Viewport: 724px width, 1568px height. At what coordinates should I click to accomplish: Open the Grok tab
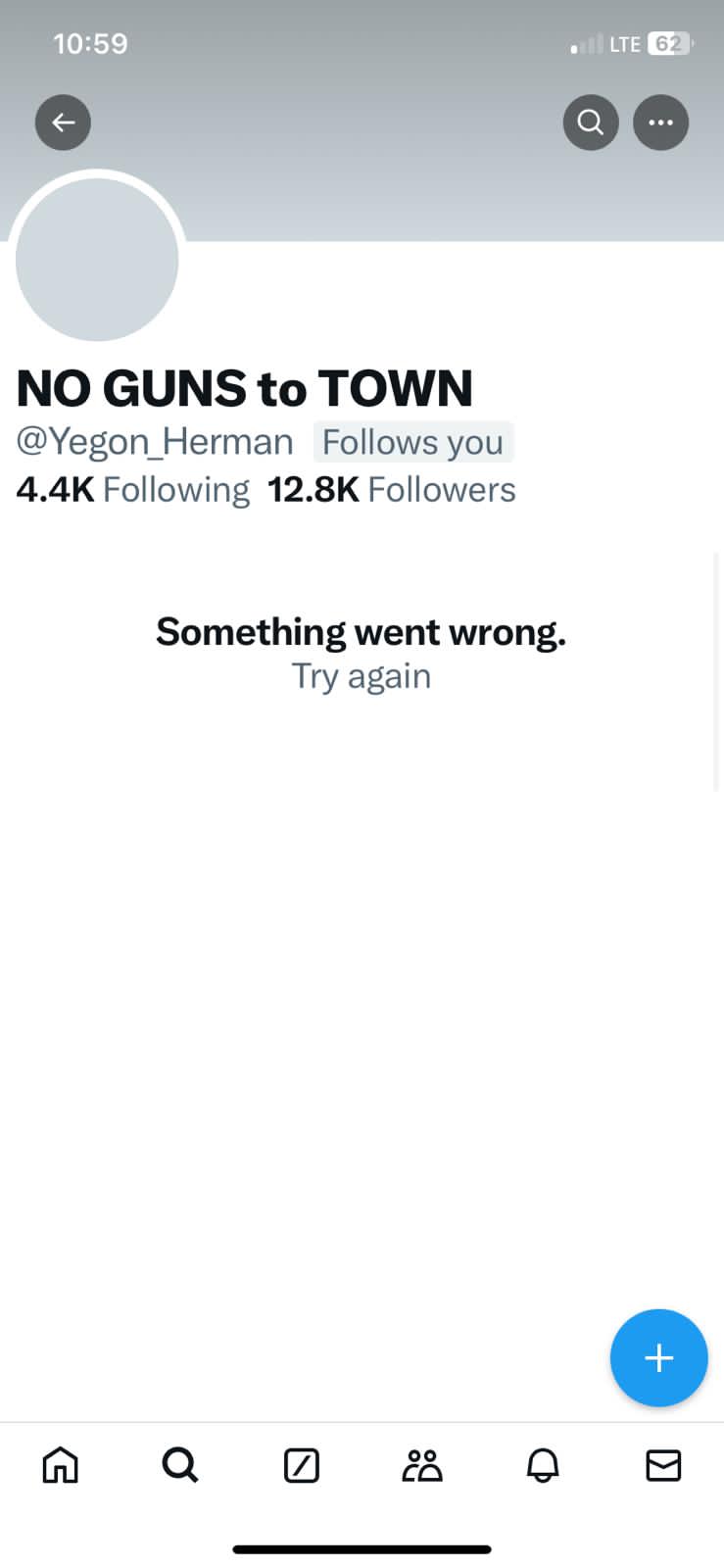pos(302,1465)
